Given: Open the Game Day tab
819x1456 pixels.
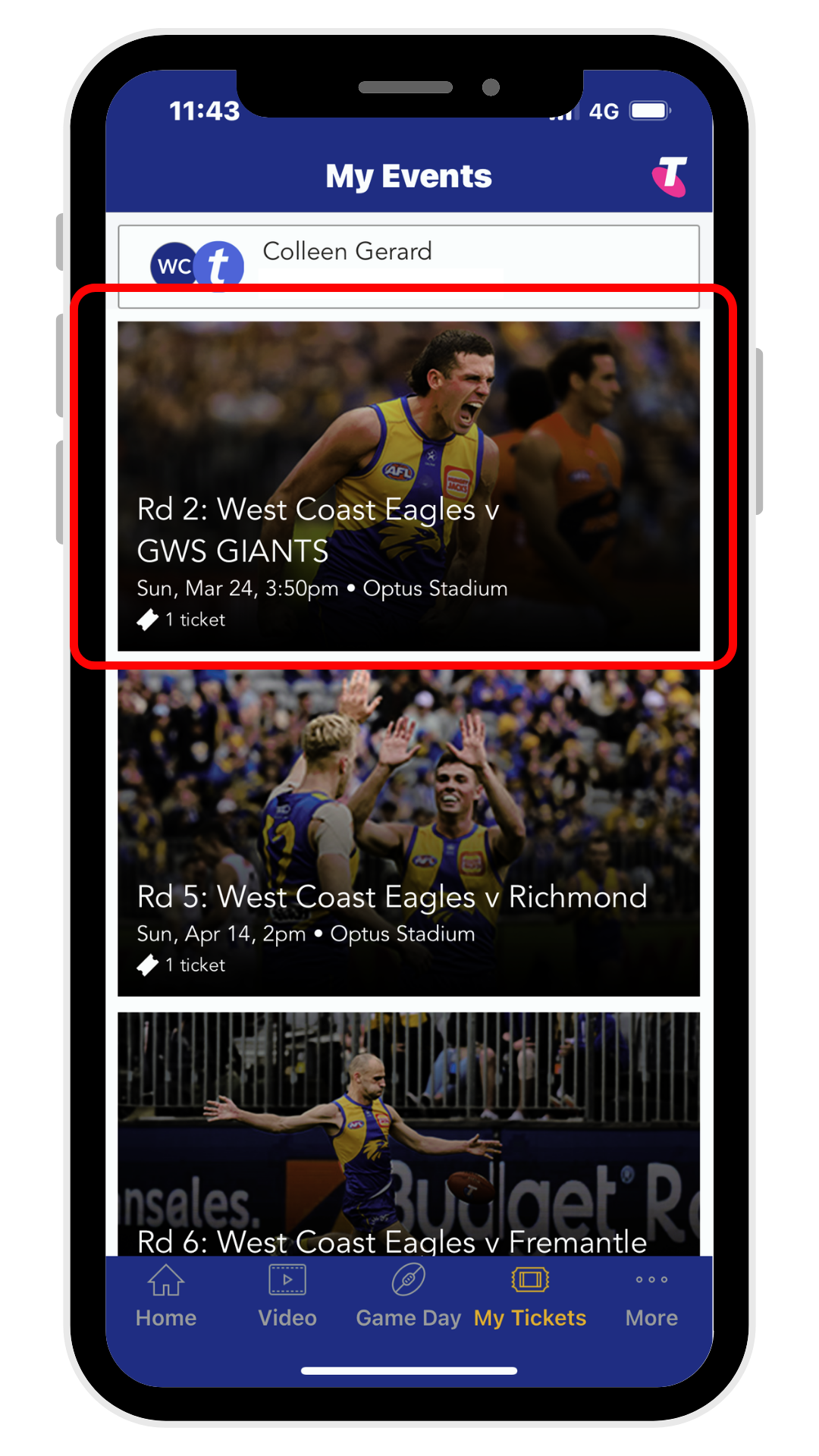Looking at the screenshot, I should click(408, 1295).
